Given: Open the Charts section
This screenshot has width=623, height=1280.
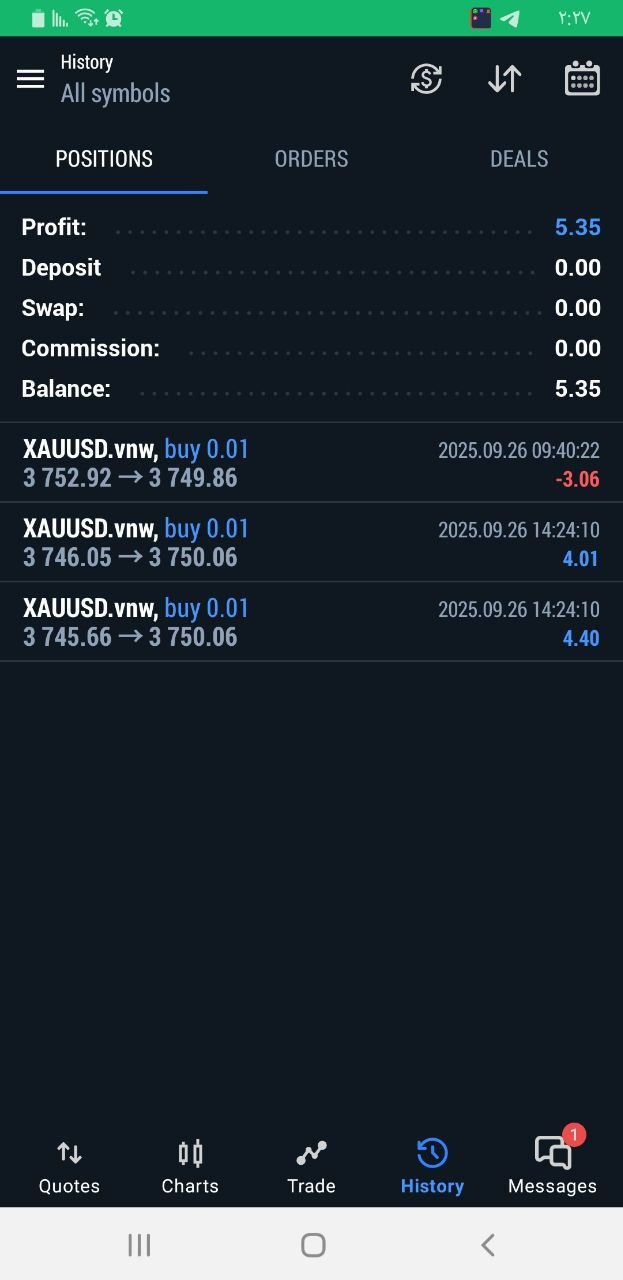Looking at the screenshot, I should pos(190,1167).
